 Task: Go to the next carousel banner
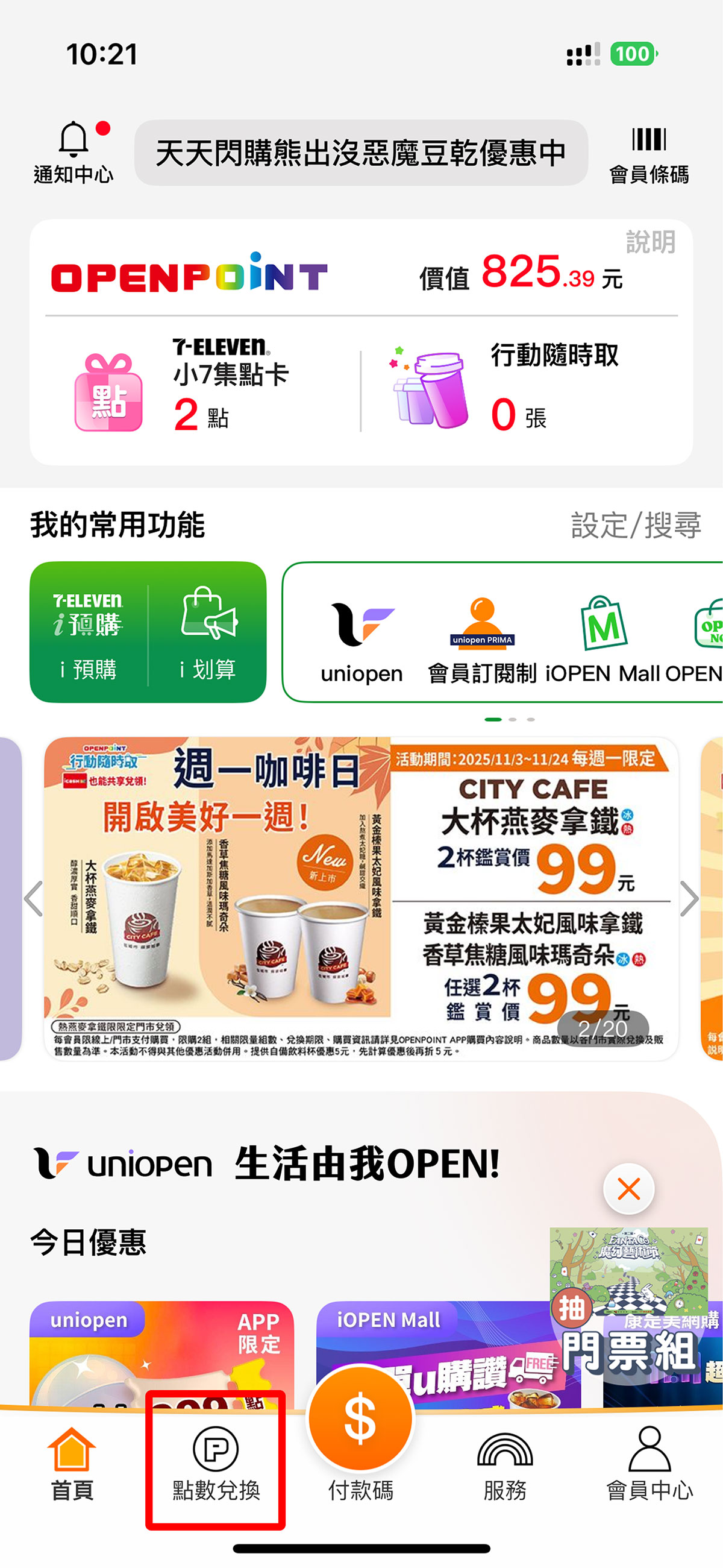click(x=690, y=898)
